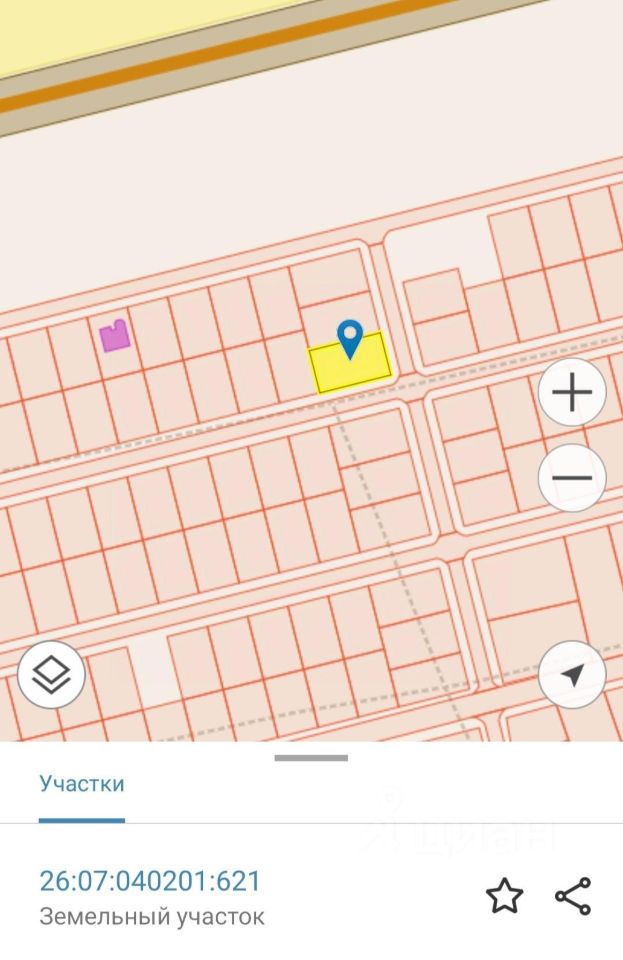Open the map layers selector

click(51, 676)
